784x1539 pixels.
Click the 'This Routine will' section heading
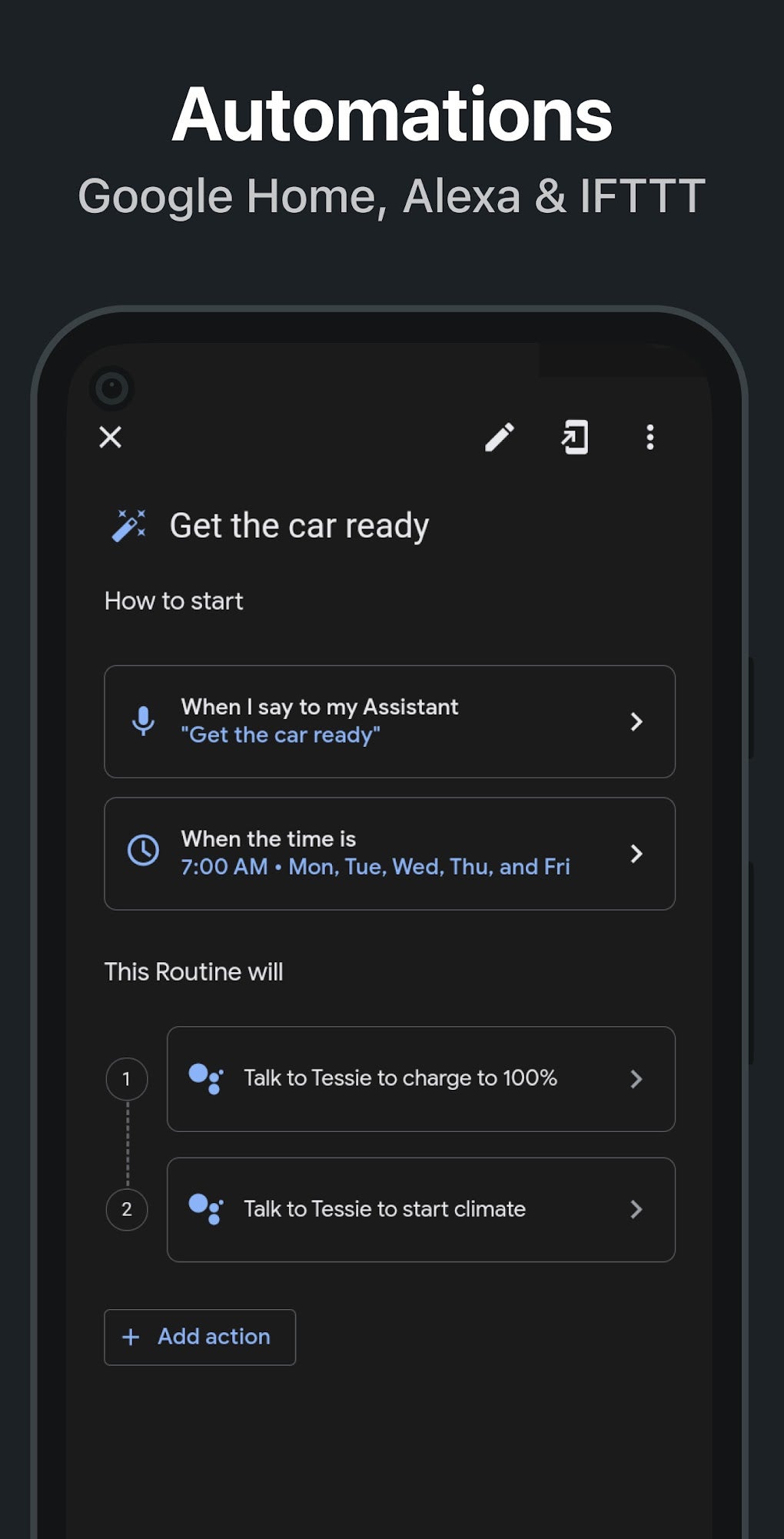coord(194,971)
